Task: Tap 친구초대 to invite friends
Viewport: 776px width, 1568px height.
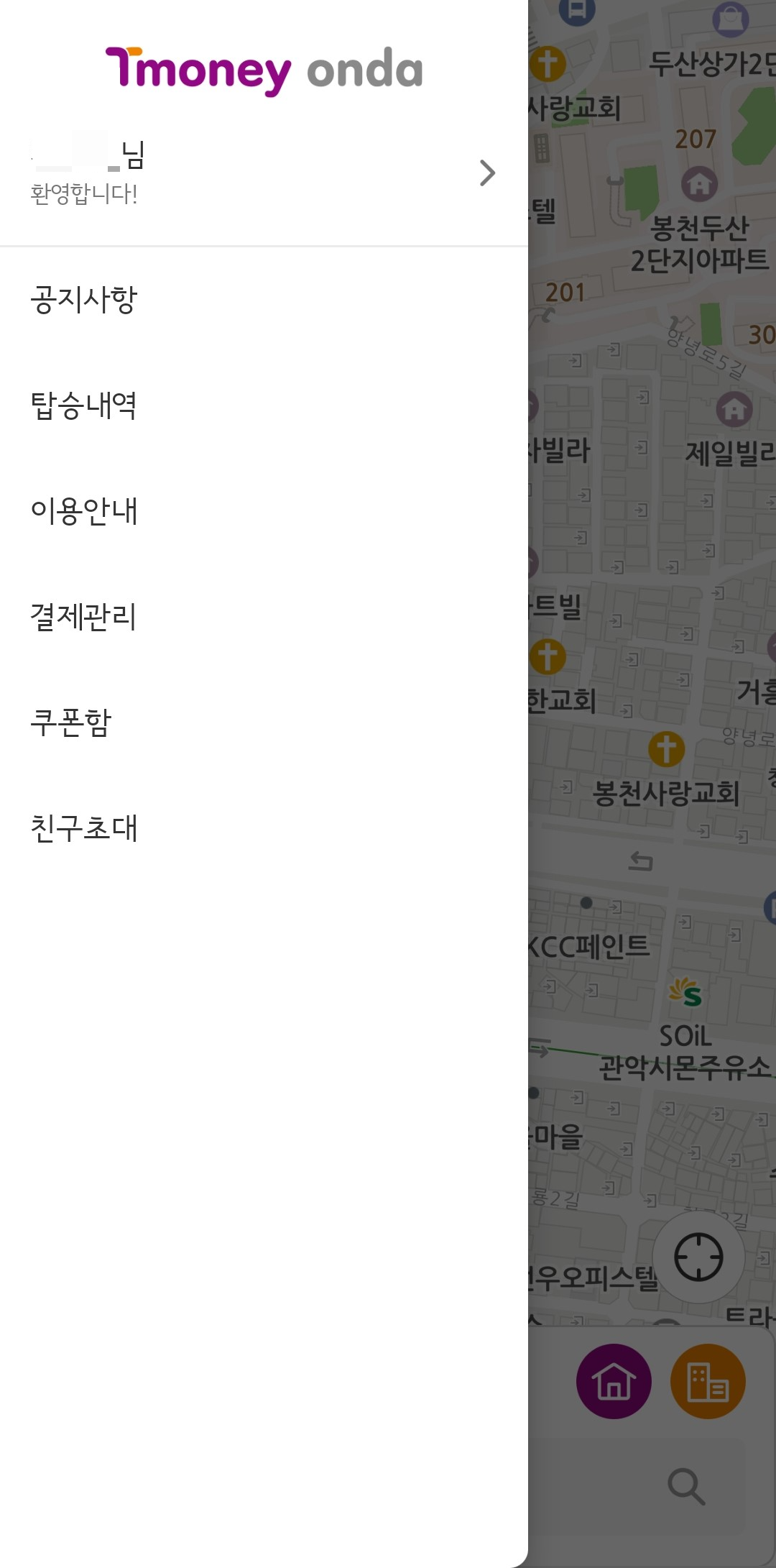Action: pos(86,827)
